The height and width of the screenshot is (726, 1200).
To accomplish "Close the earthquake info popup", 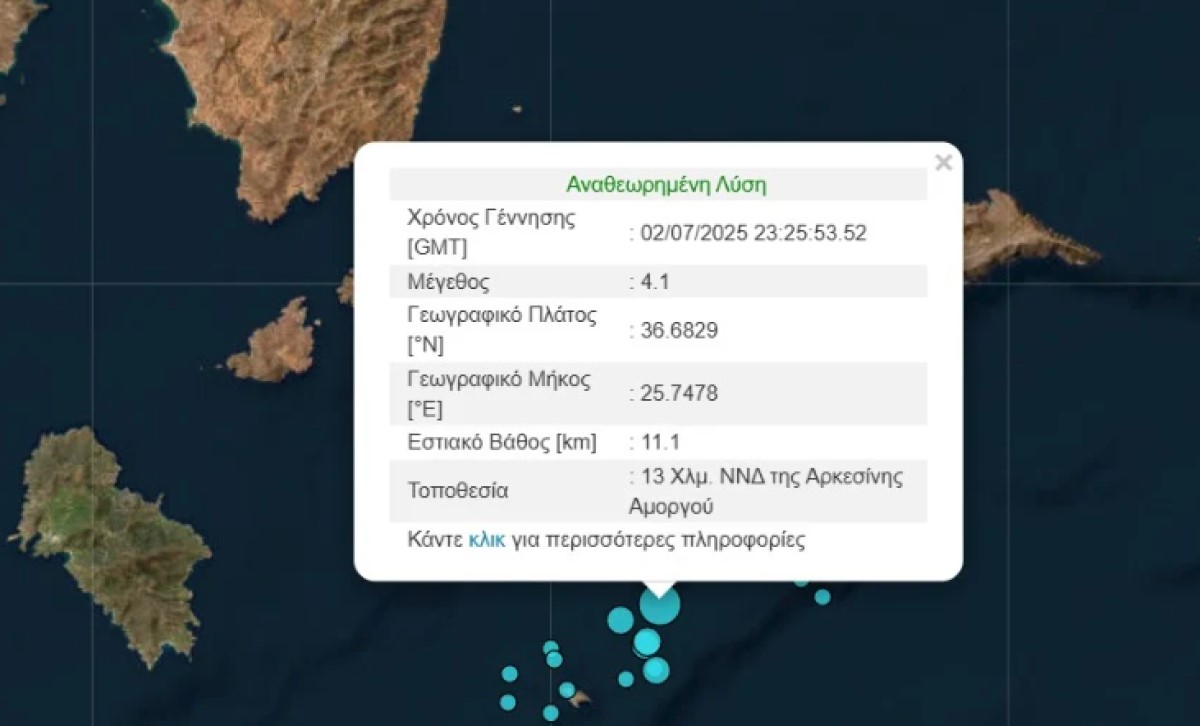I will click(943, 163).
